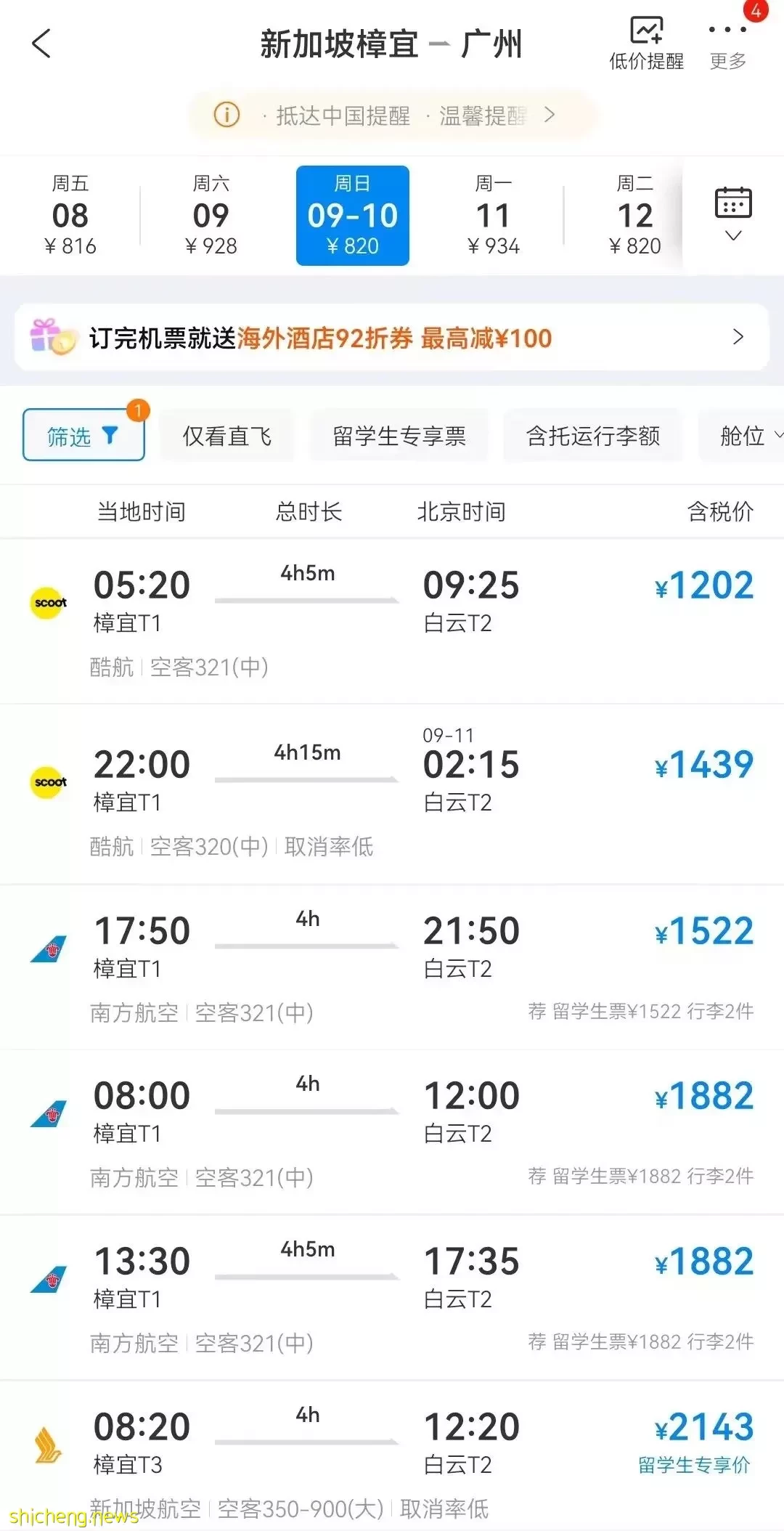The height and width of the screenshot is (1531, 784).
Task: Filter by 含托运行李额 baggage allowance
Action: [593, 435]
